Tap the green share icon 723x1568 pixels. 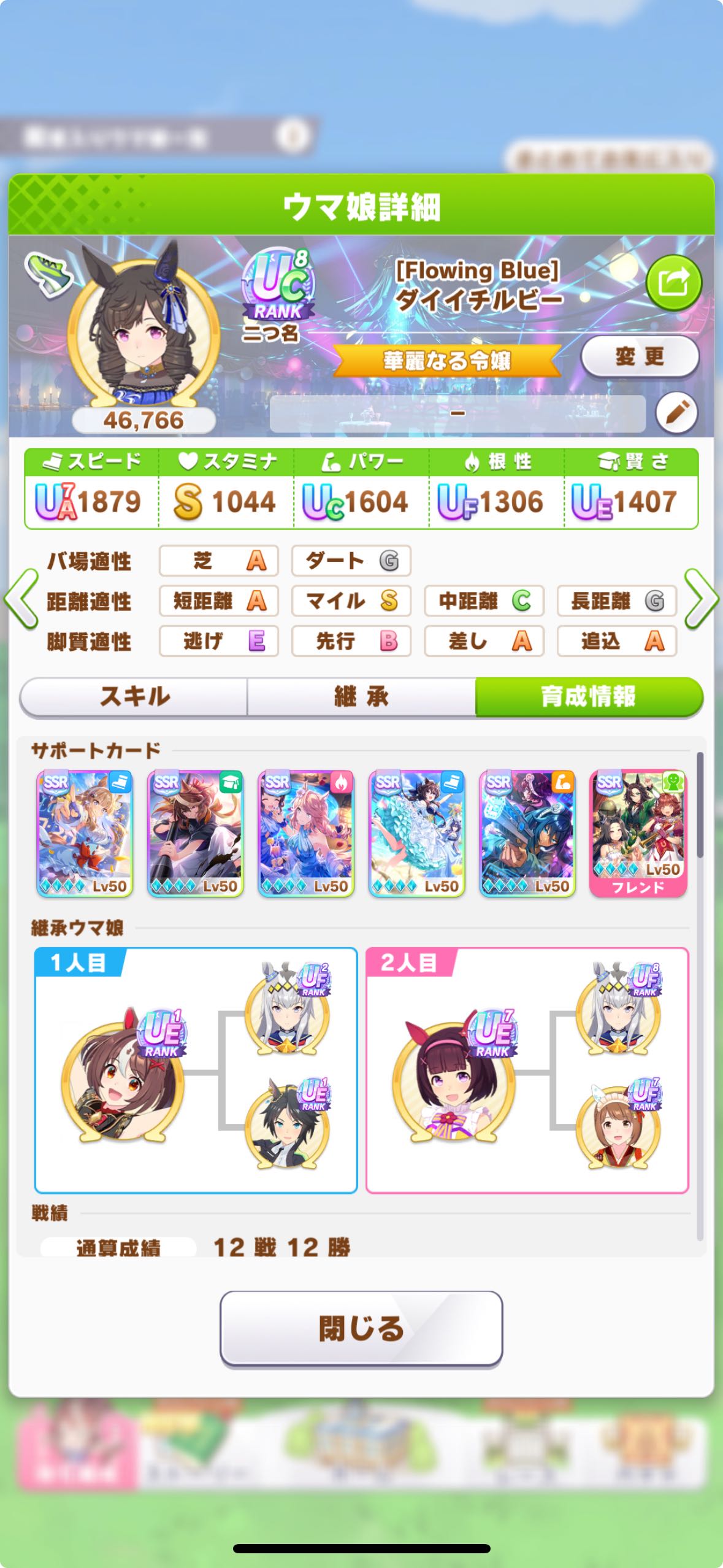coord(673,283)
